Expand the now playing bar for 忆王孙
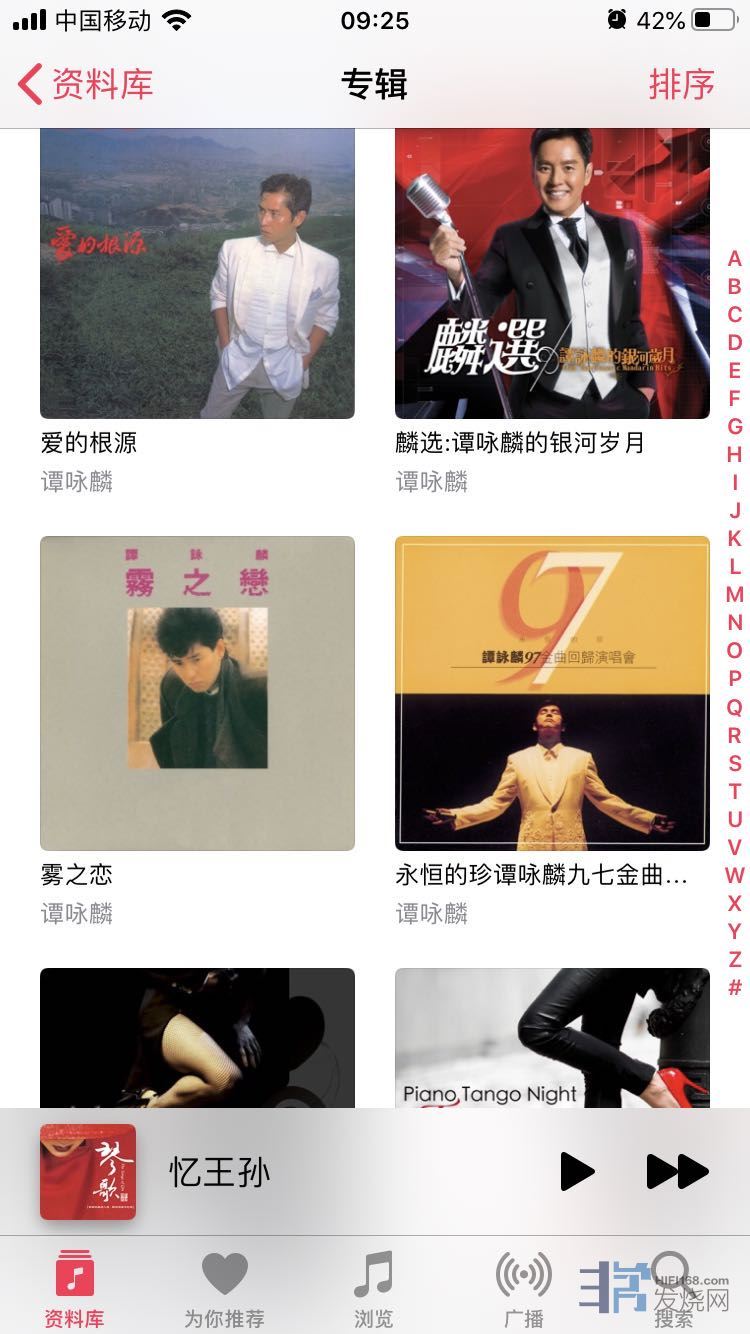Screen dimensions: 750x1334 [x=300, y=1171]
